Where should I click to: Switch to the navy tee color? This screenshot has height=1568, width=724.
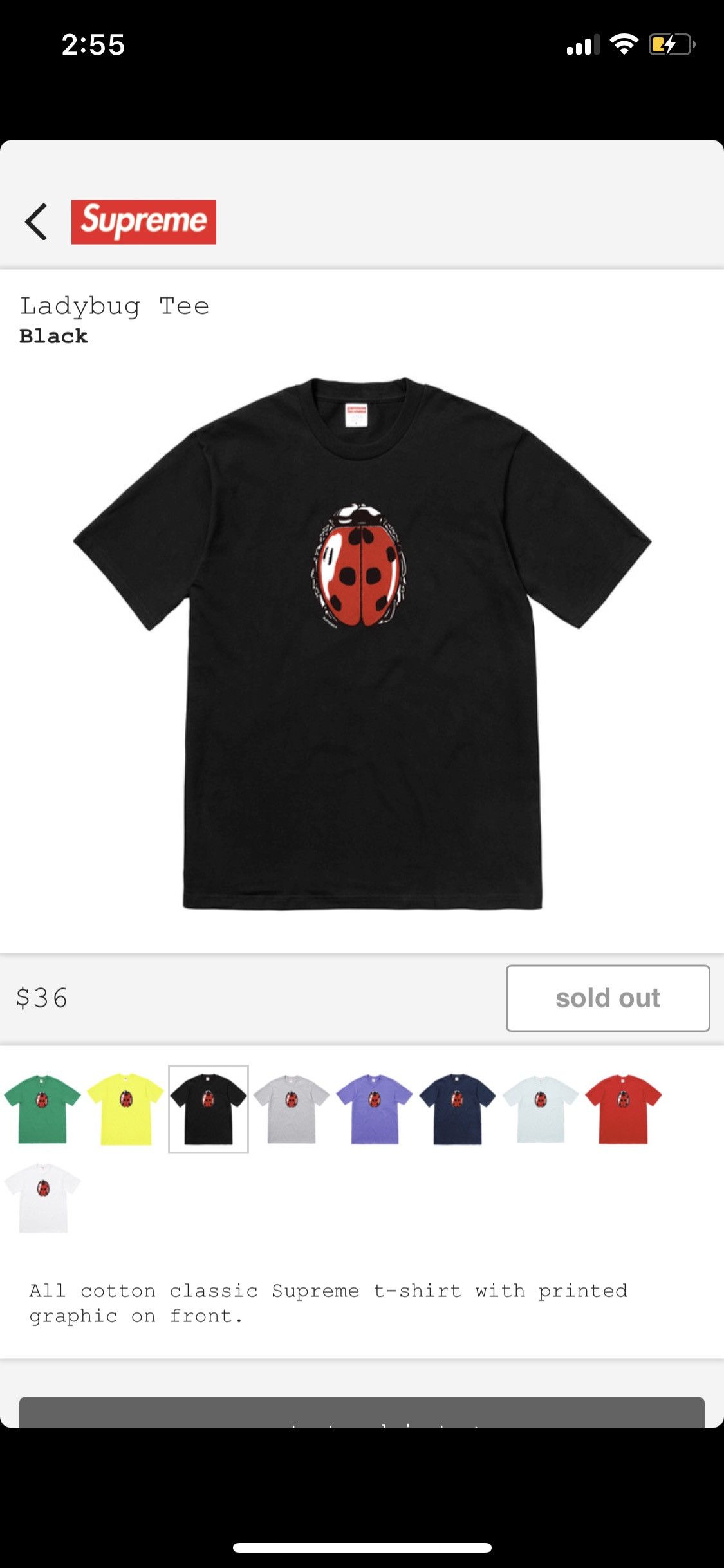point(458,1109)
